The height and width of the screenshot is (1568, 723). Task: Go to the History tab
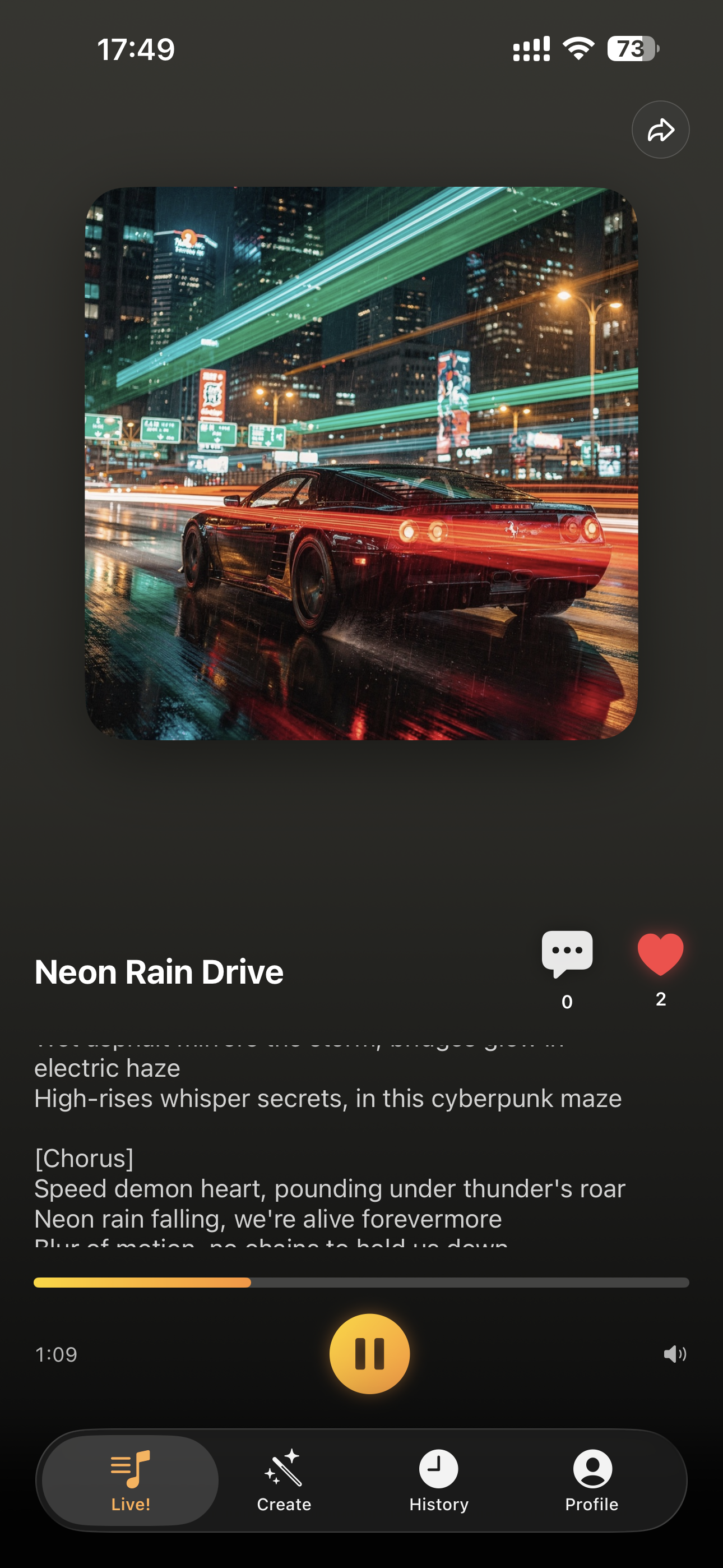[x=438, y=1481]
